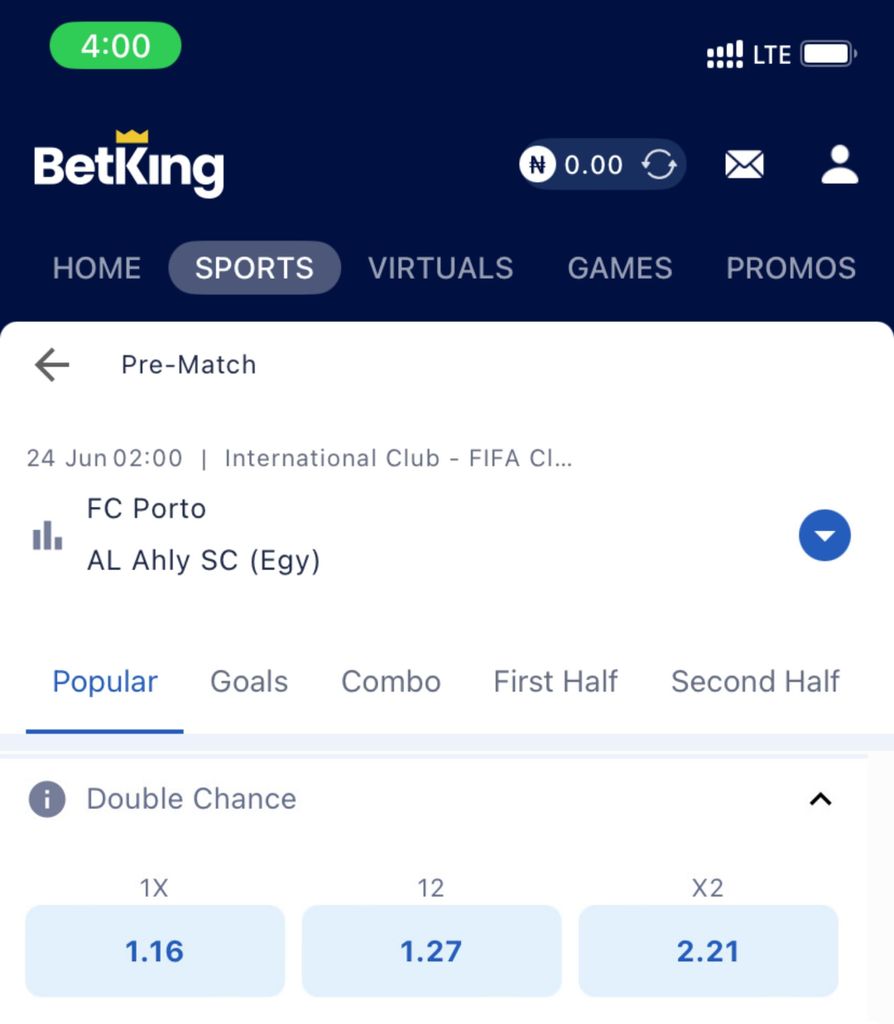Pick X2 odds at 2.21

[x=708, y=950]
